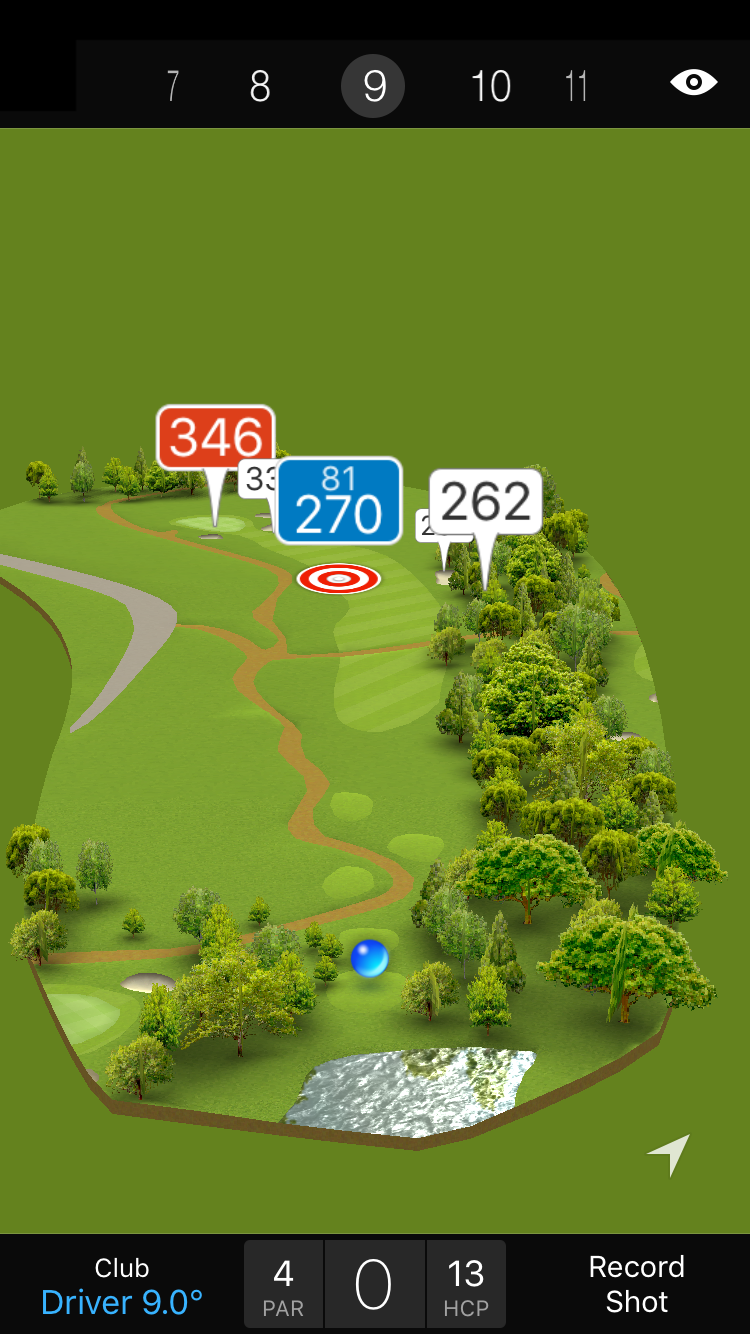
Task: Select the white 262 distance marker
Action: coord(486,502)
